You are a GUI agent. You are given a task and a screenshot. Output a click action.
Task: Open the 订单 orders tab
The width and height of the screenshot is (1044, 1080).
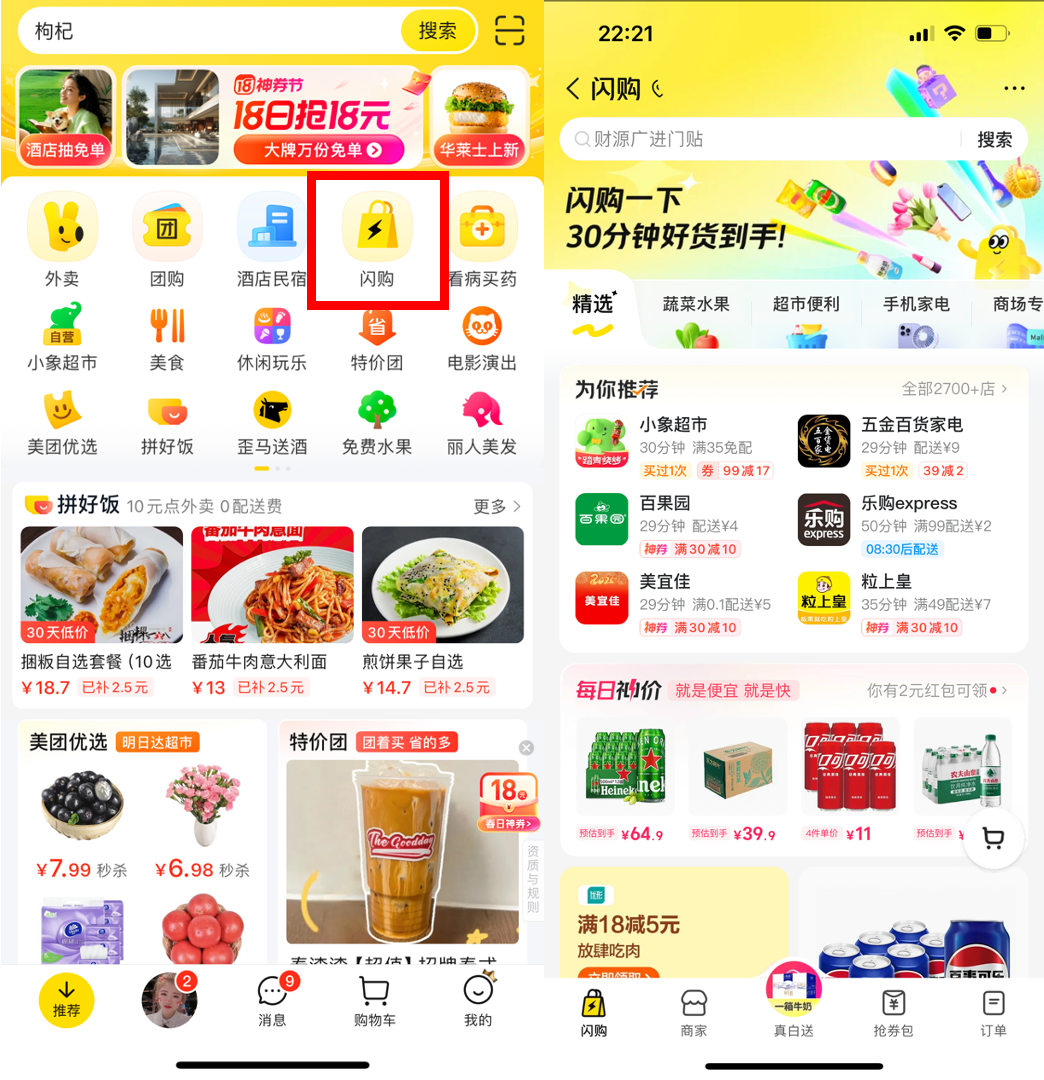click(x=993, y=1012)
